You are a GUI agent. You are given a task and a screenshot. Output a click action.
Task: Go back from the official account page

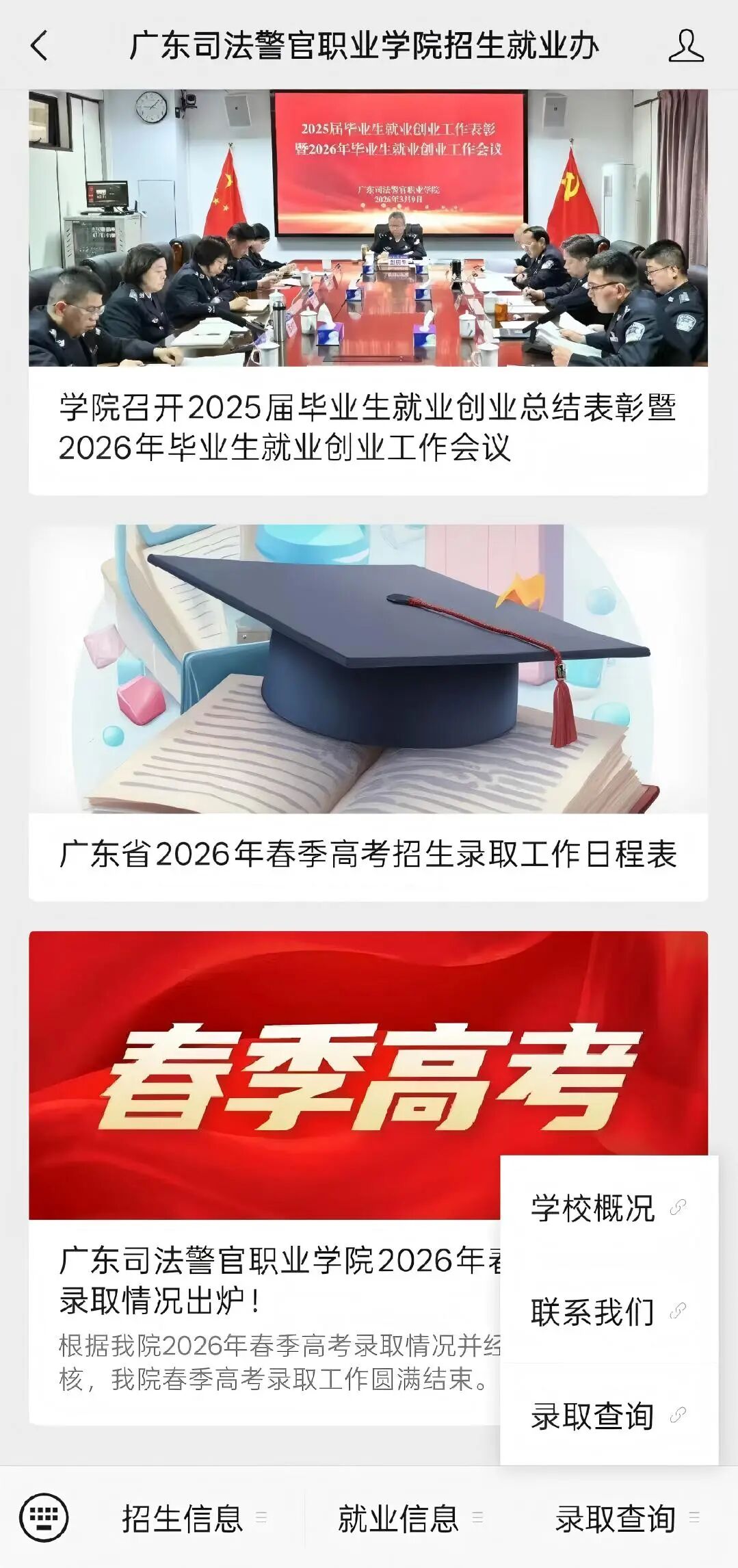[x=40, y=47]
